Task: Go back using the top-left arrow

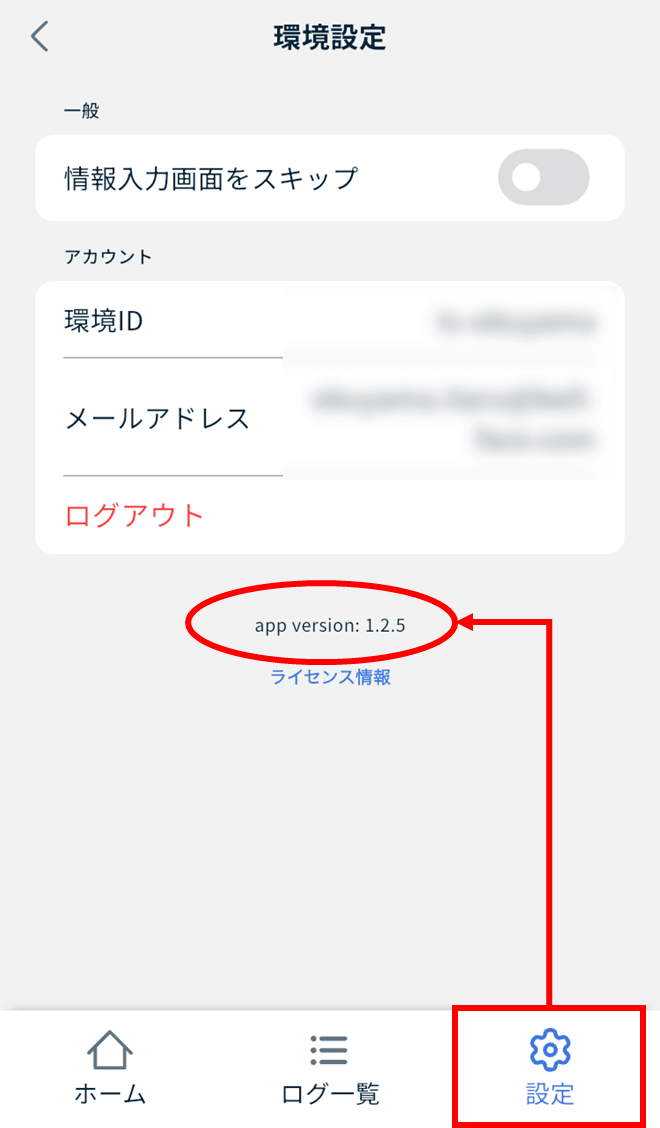Action: (x=40, y=37)
